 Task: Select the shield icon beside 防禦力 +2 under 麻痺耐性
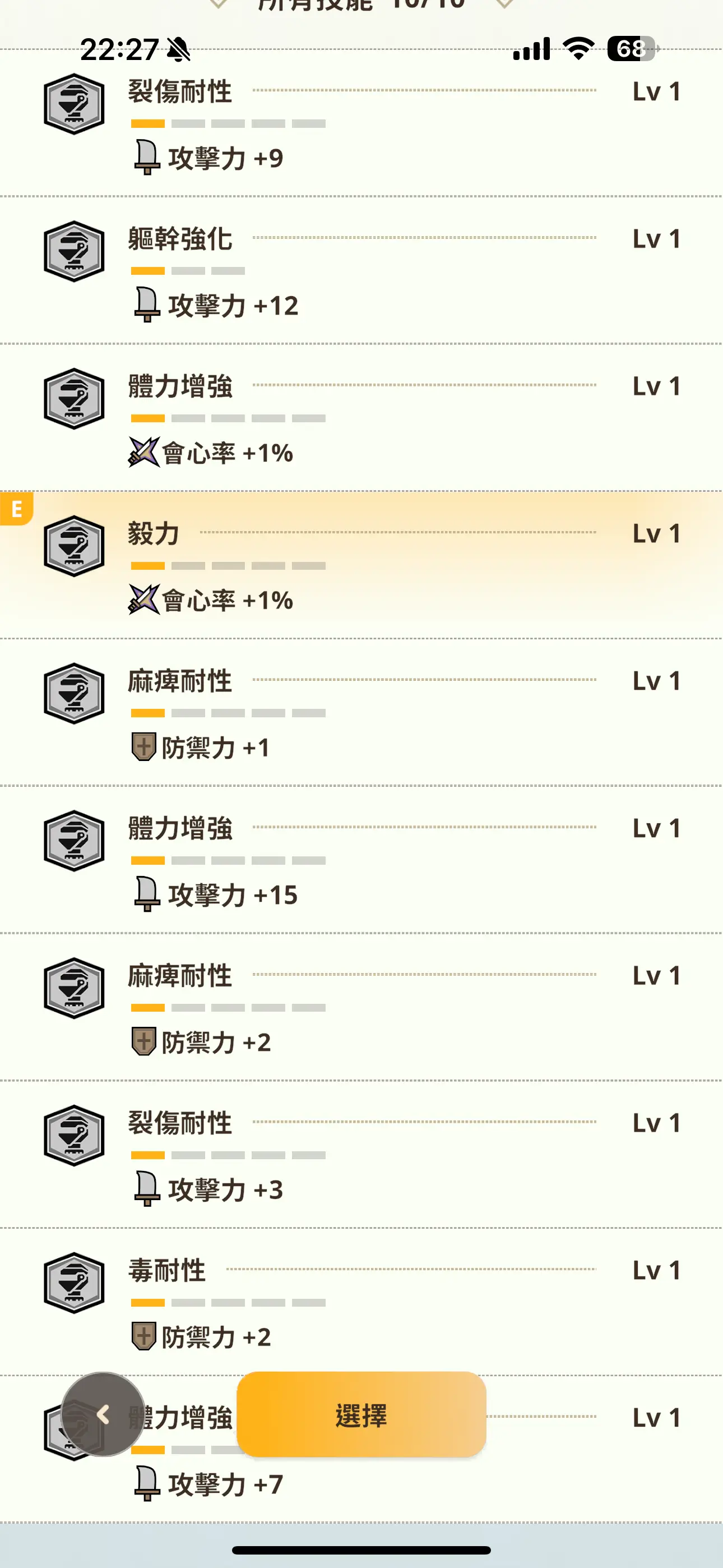[x=145, y=1042]
